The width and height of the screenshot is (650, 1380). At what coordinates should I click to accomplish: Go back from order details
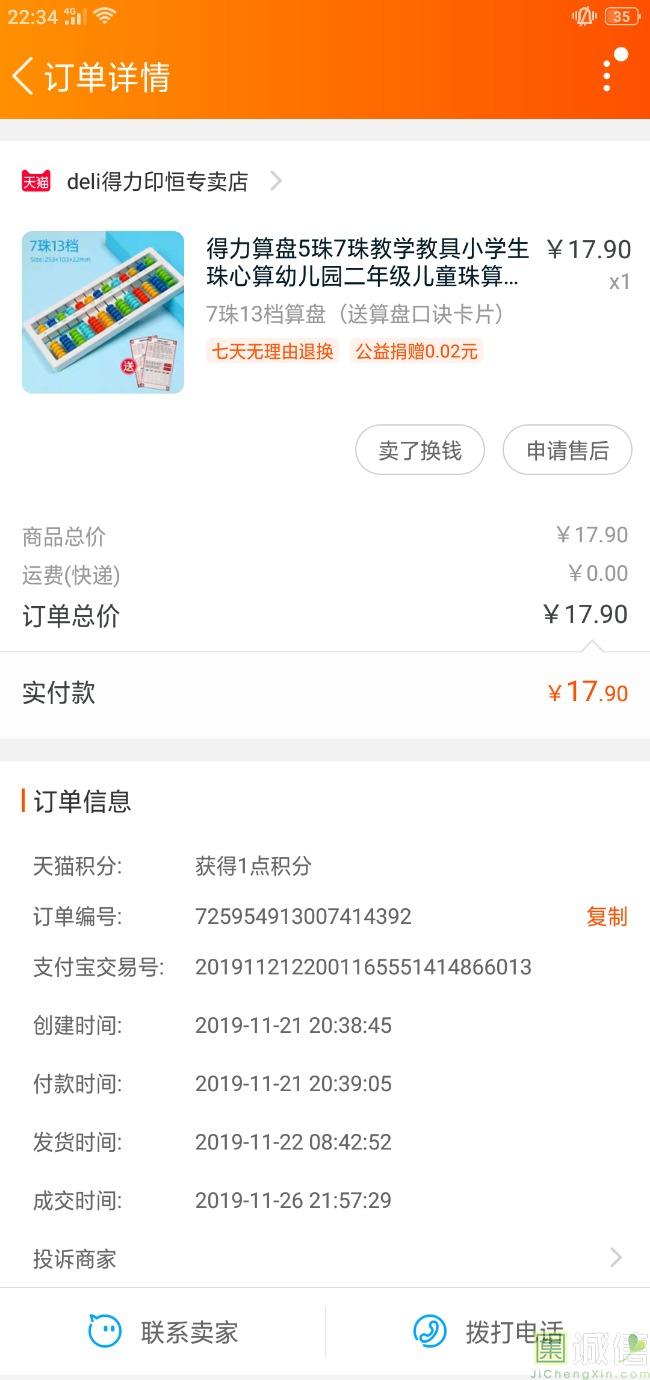(x=24, y=76)
